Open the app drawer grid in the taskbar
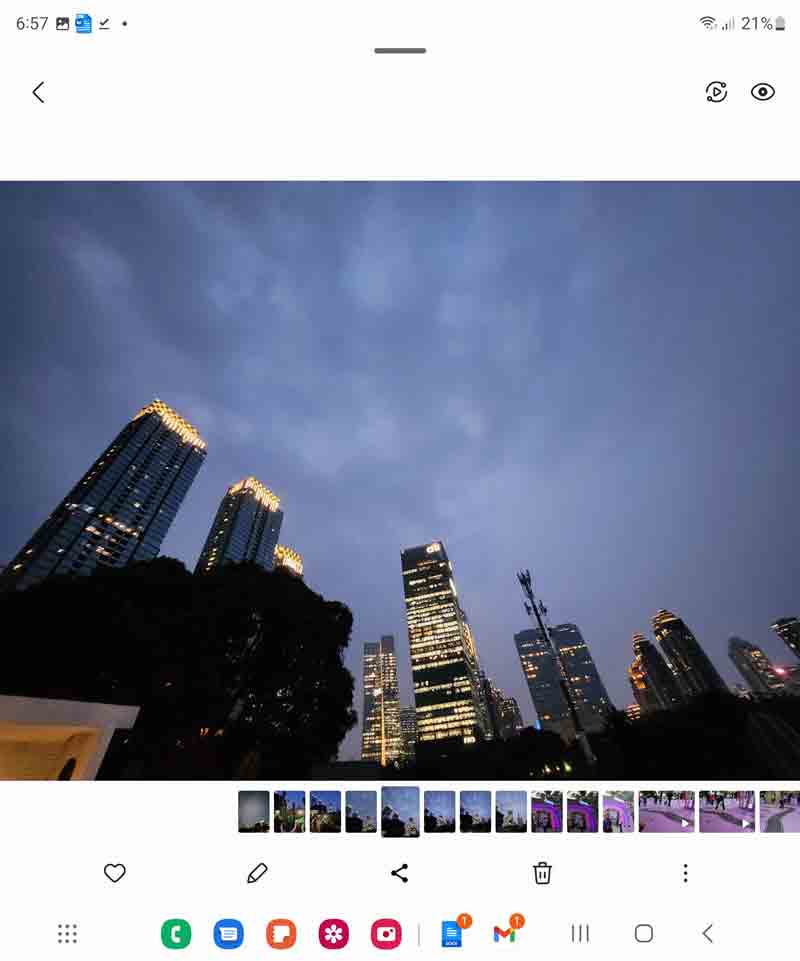Viewport: 800px width, 961px height. (x=67, y=934)
